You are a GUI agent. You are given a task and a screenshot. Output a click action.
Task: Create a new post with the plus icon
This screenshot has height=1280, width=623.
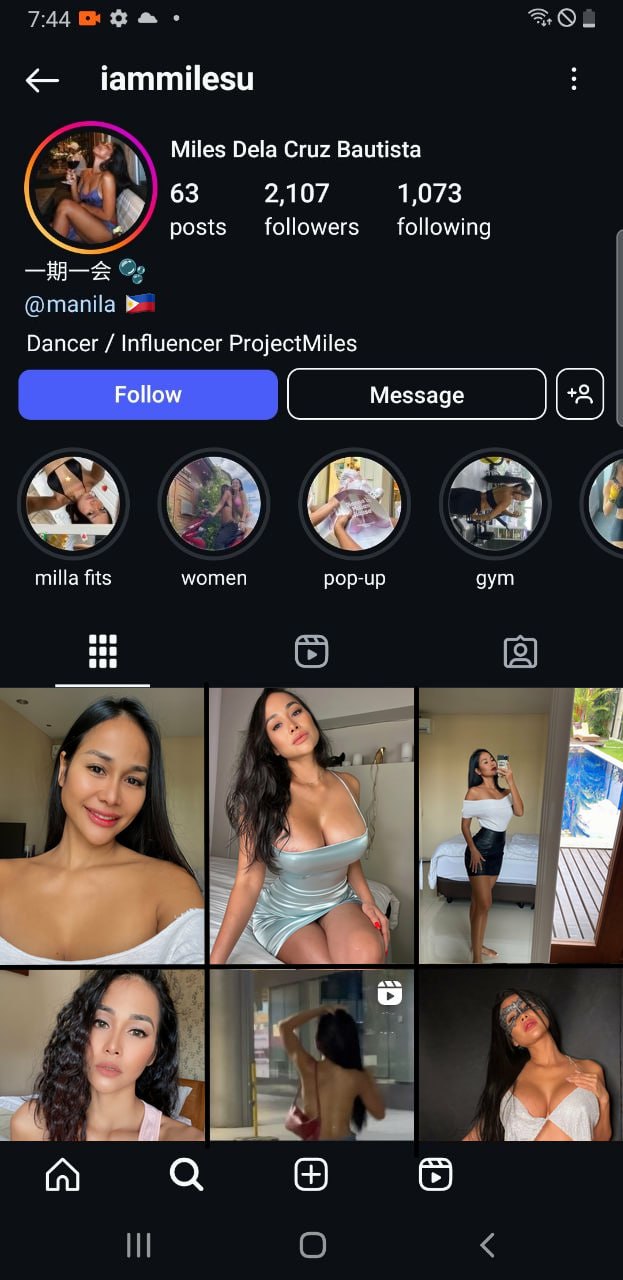click(311, 1175)
